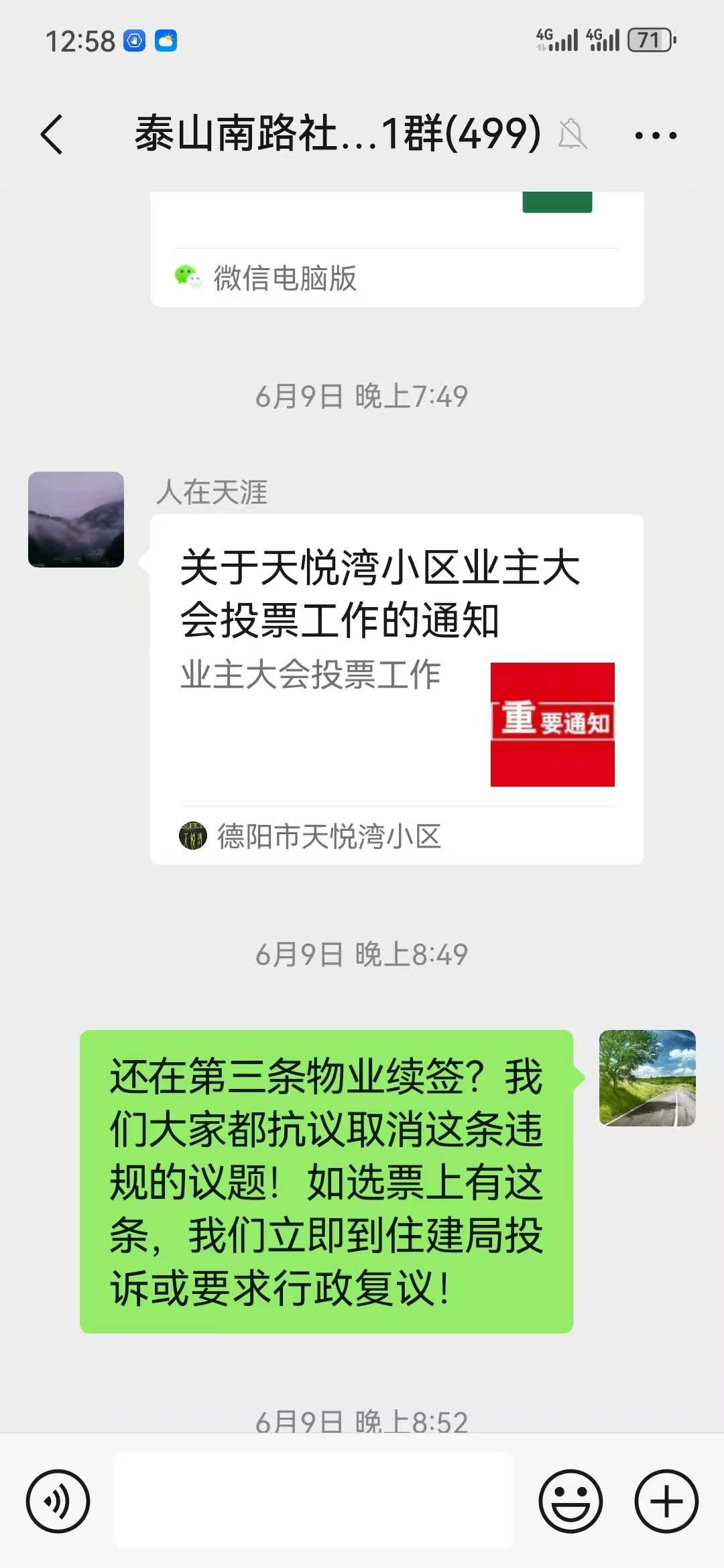This screenshot has height=1568, width=724.
Task: Go back from the group chat
Action: (x=52, y=134)
